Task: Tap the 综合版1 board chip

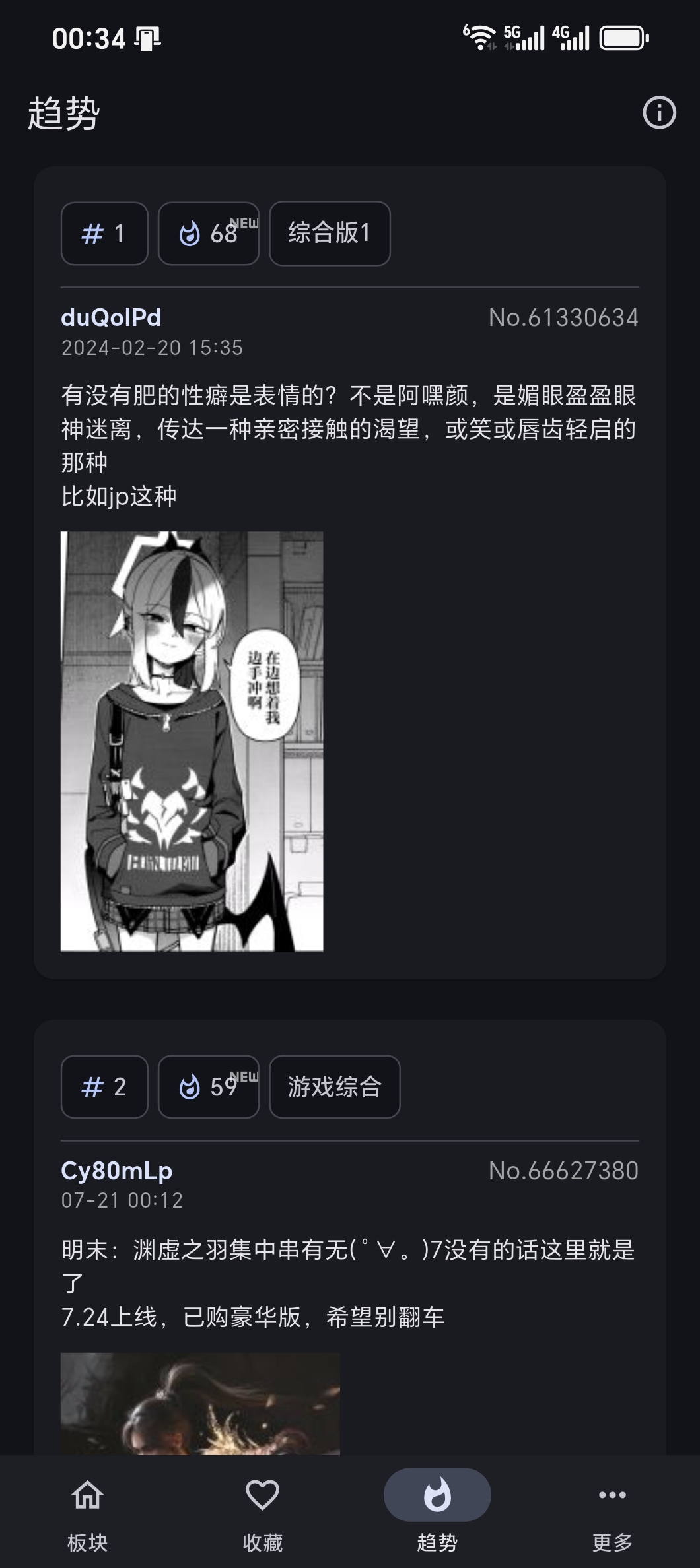Action: click(x=330, y=234)
